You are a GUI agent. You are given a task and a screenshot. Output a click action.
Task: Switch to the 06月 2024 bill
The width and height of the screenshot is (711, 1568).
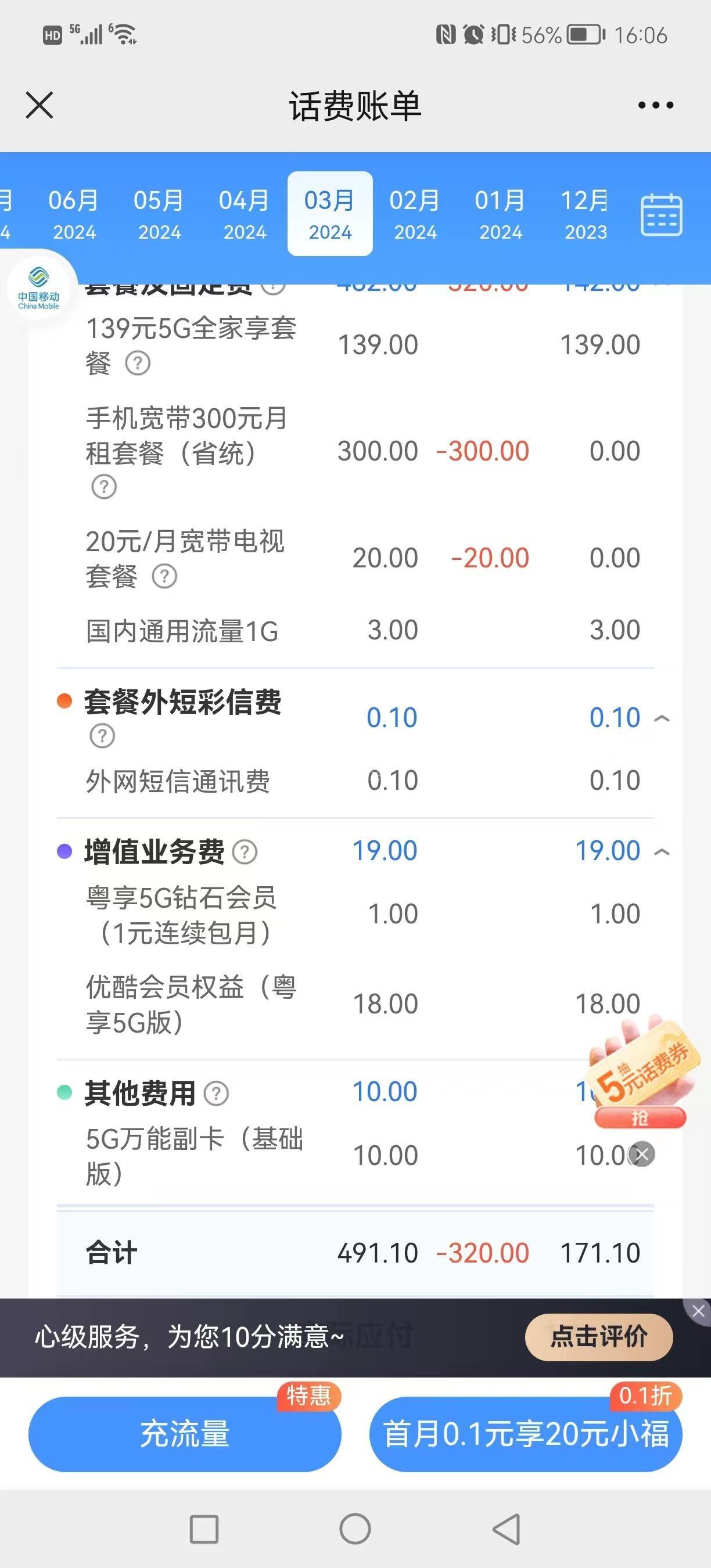click(x=74, y=214)
